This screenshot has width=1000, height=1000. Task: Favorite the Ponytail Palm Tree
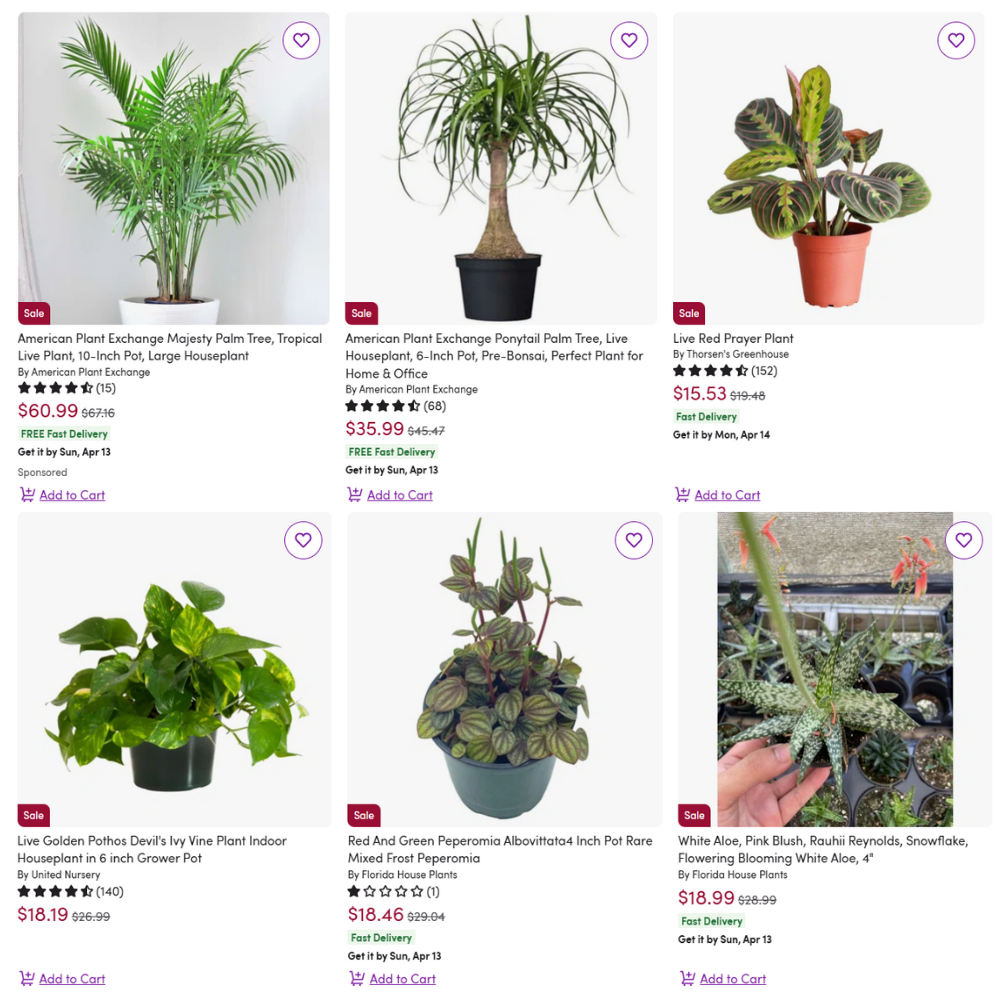629,41
